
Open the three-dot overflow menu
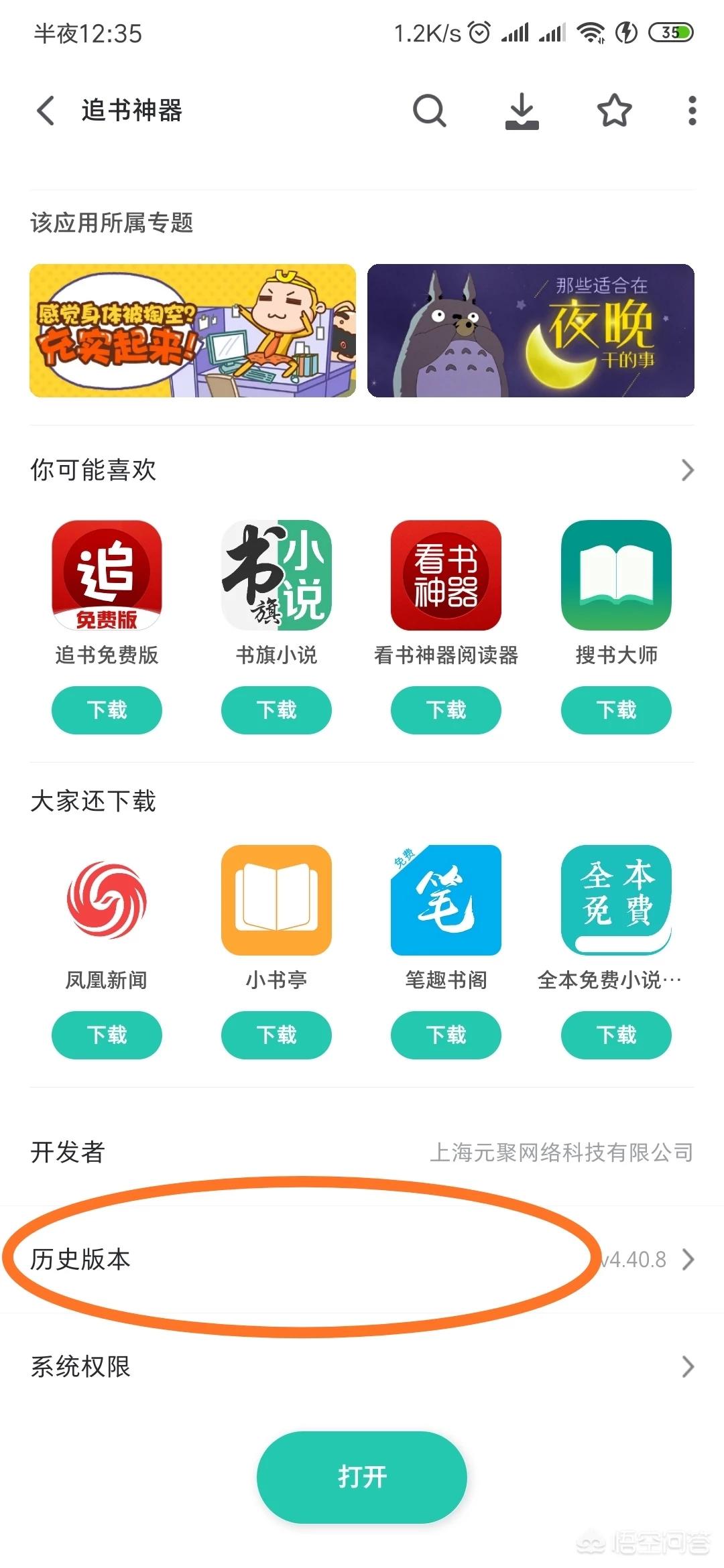tap(692, 111)
